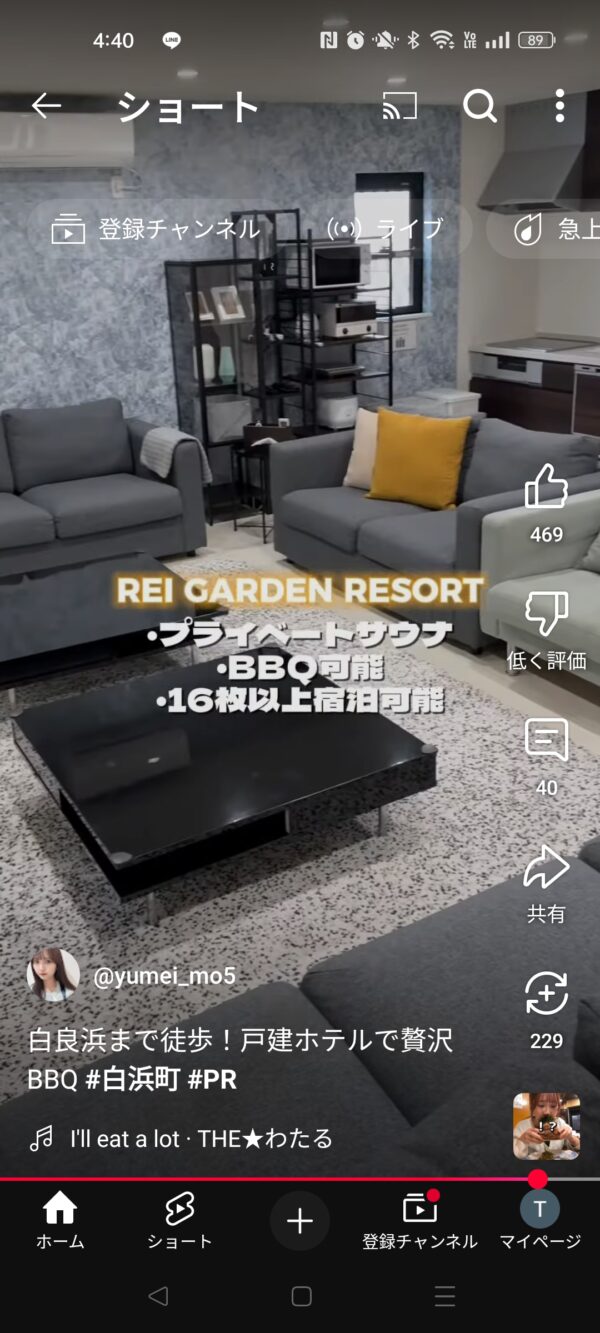The image size is (600, 1333).
Task: Select the ライブ chip
Action: 385,229
